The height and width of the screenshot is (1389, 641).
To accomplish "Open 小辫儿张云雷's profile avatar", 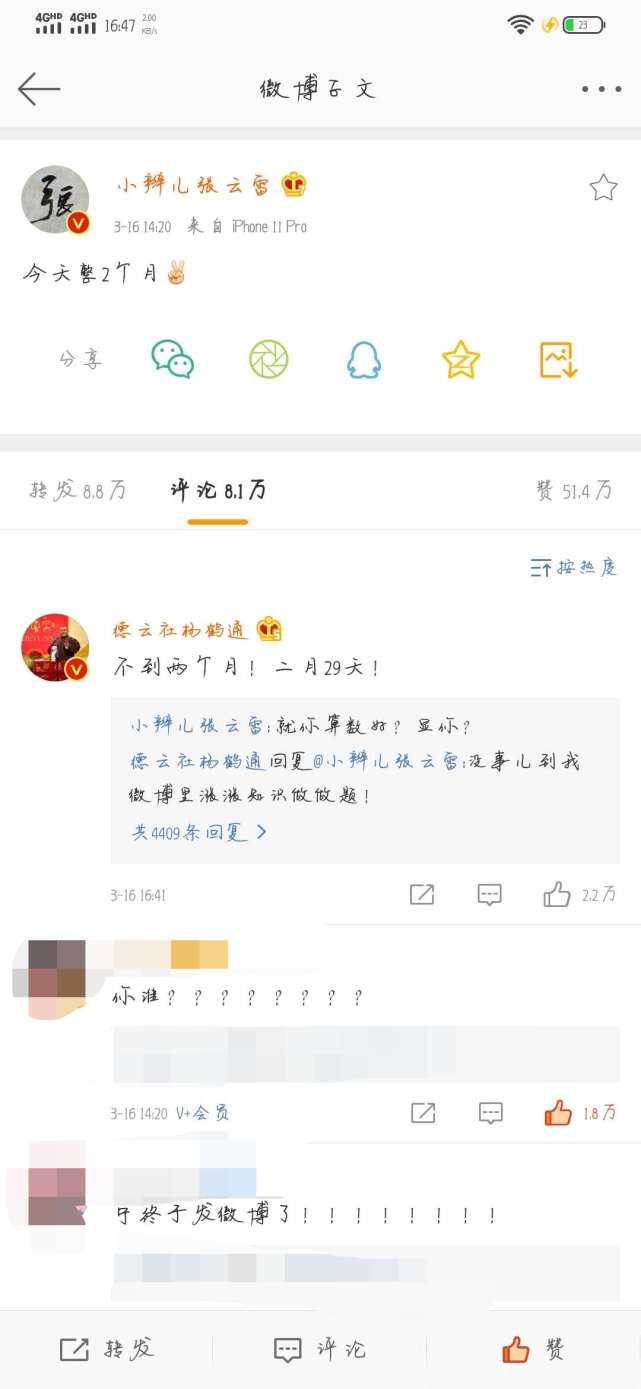I will tap(56, 200).
